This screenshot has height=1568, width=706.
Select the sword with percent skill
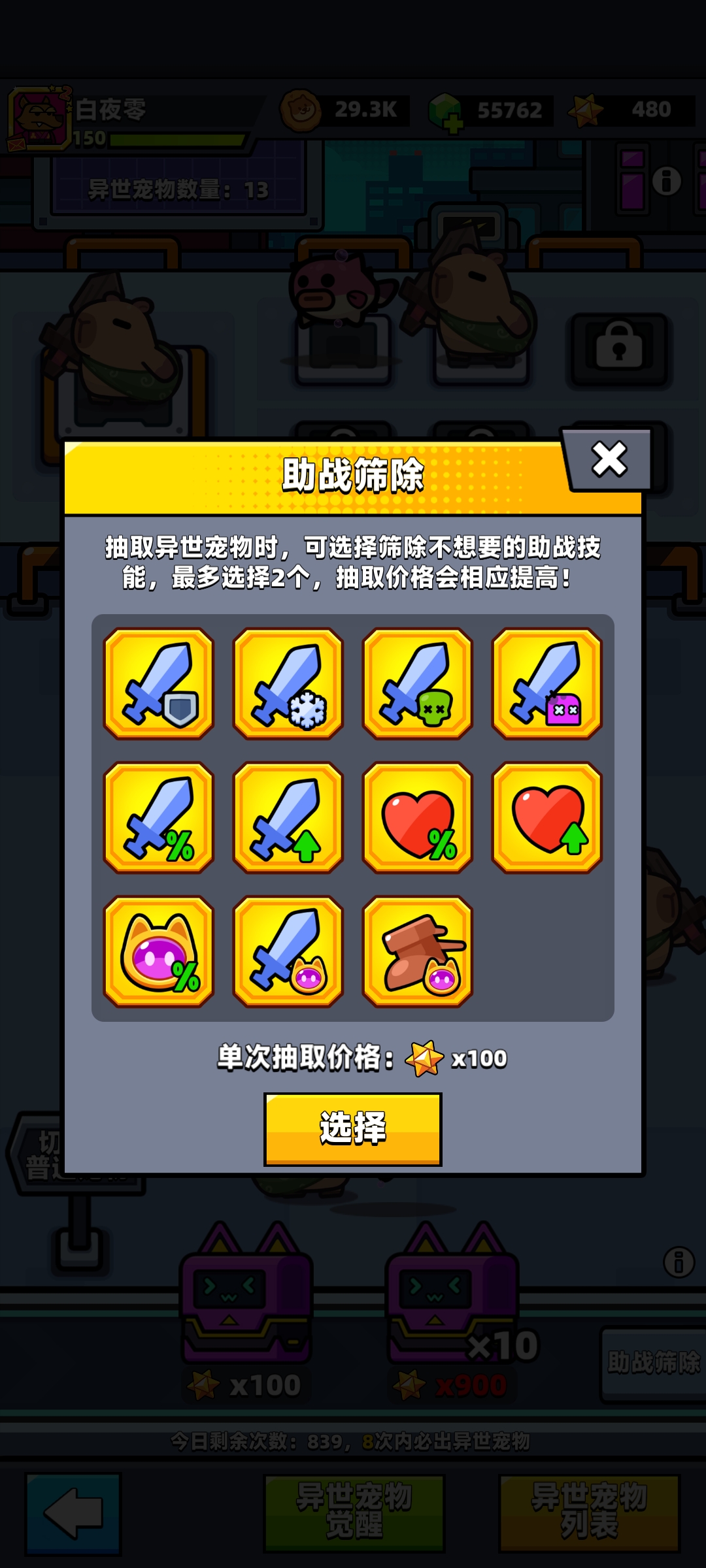[159, 817]
